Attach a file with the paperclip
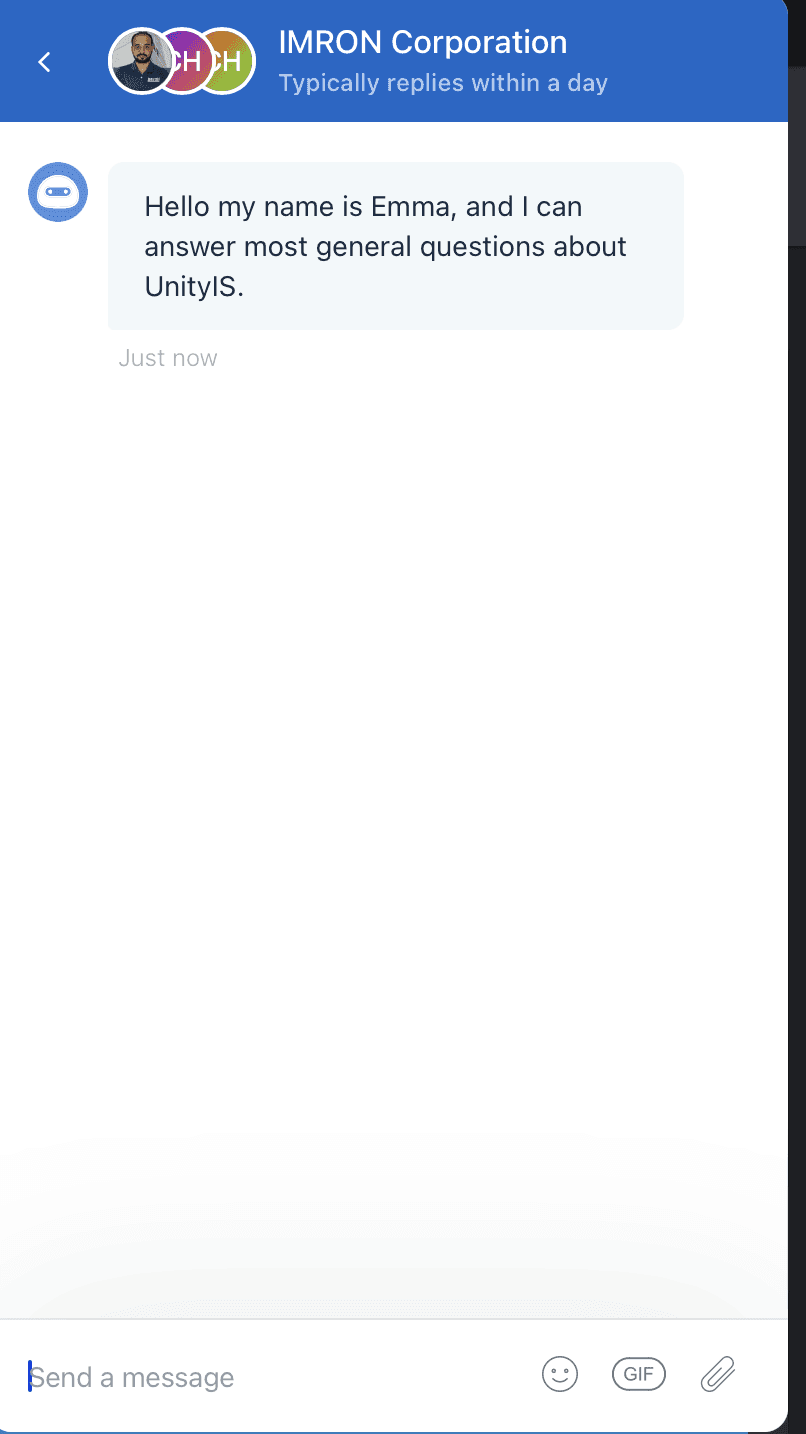The width and height of the screenshot is (806, 1434). pos(718,1374)
